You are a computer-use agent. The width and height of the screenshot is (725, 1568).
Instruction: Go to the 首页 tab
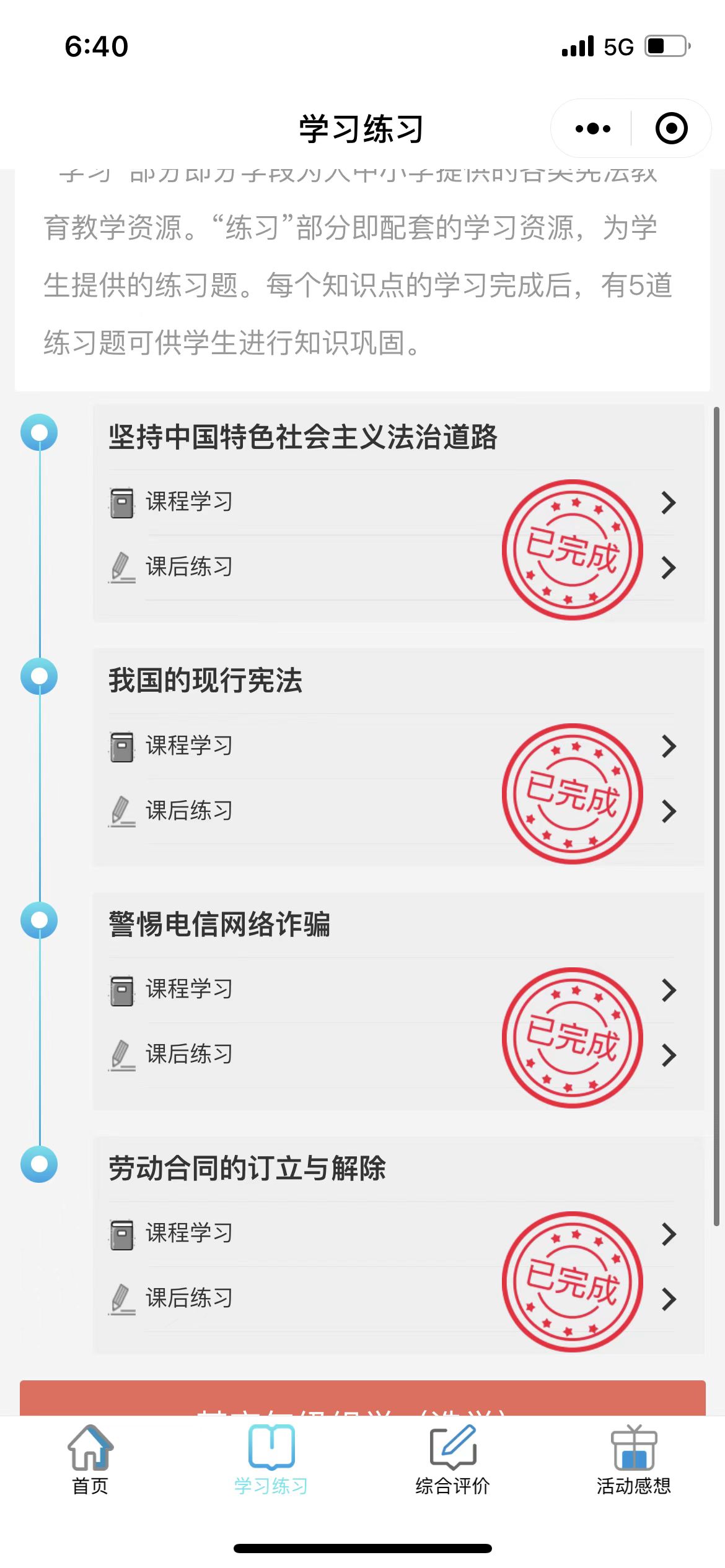tap(90, 1461)
